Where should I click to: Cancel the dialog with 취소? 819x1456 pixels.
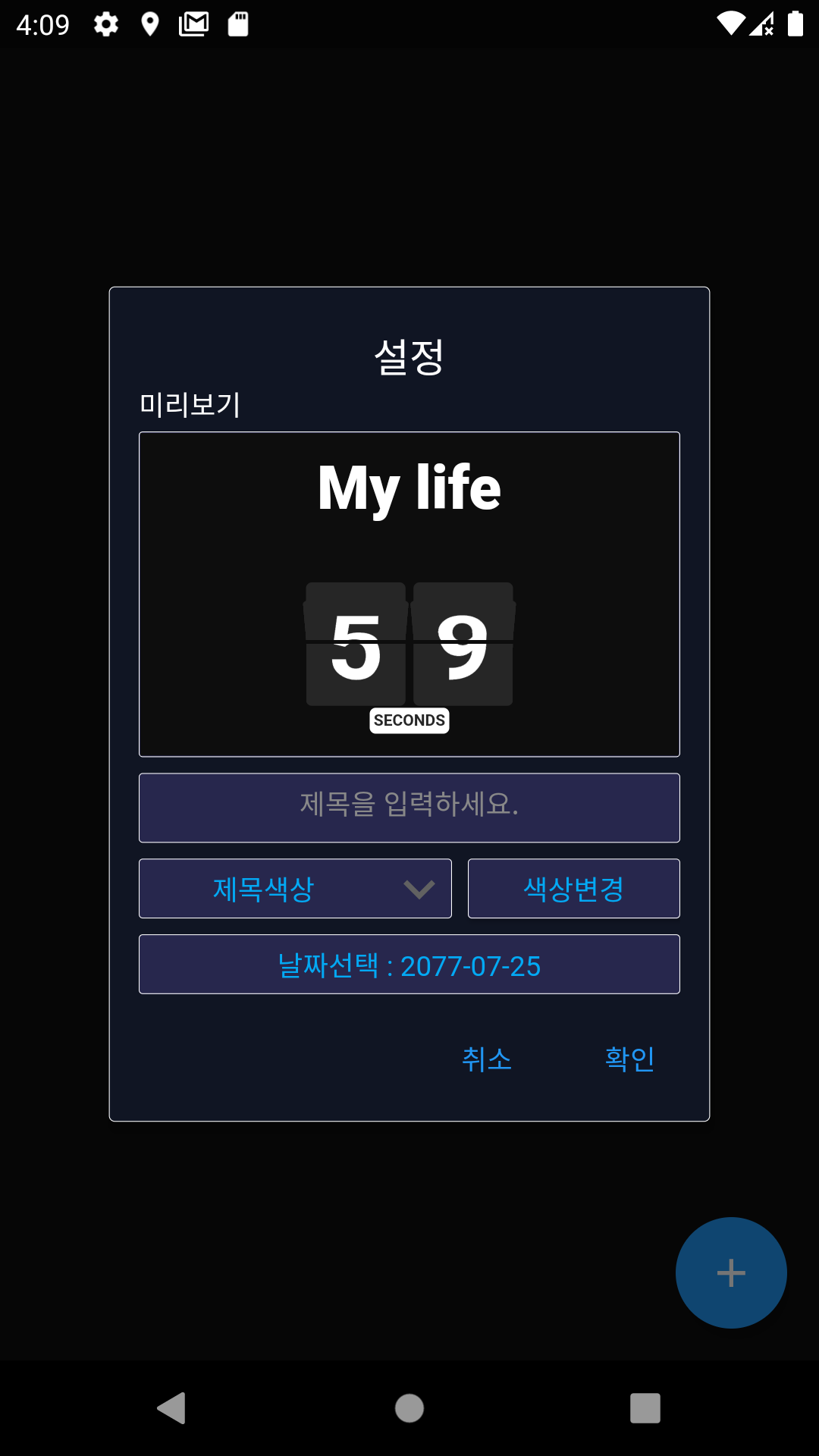click(487, 1059)
